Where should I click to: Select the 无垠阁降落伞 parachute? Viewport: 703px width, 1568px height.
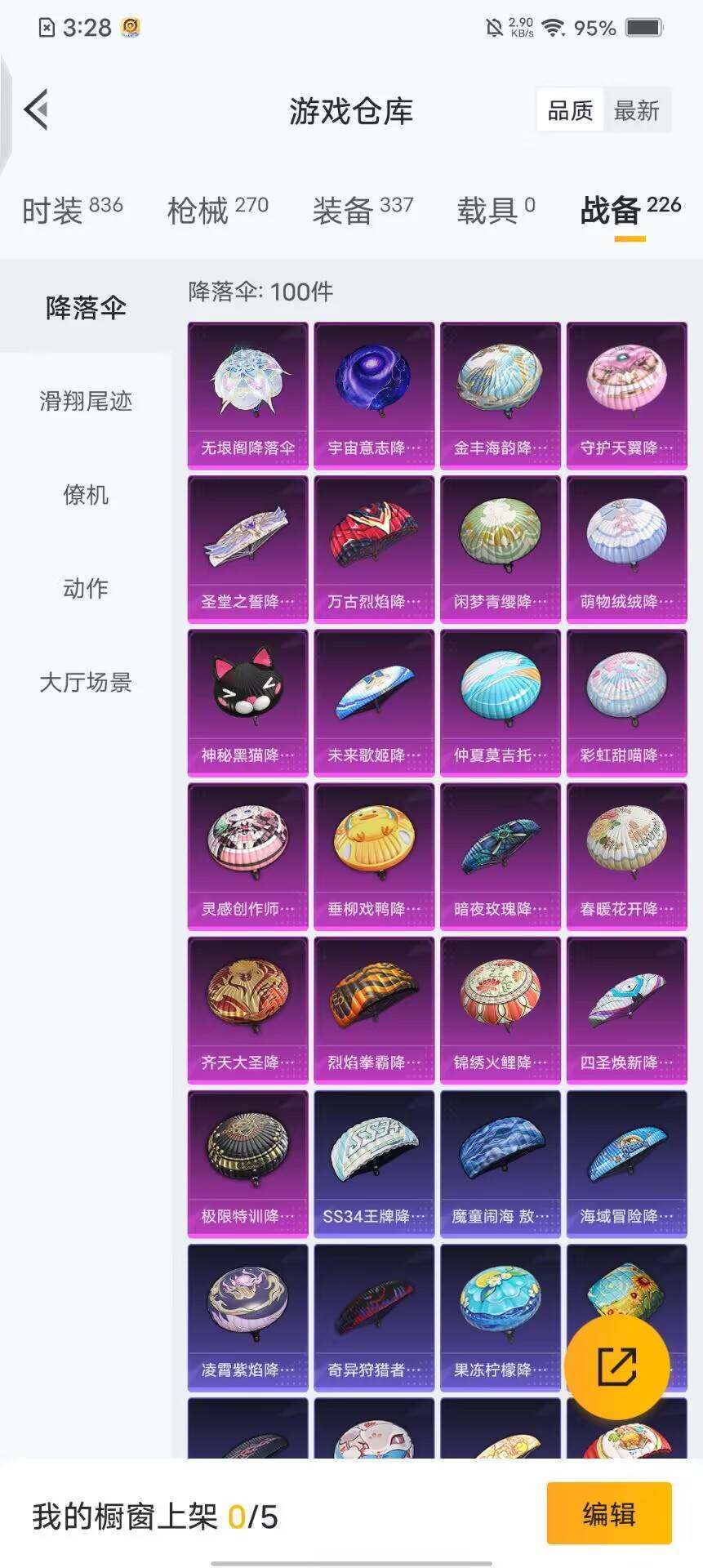[247, 392]
